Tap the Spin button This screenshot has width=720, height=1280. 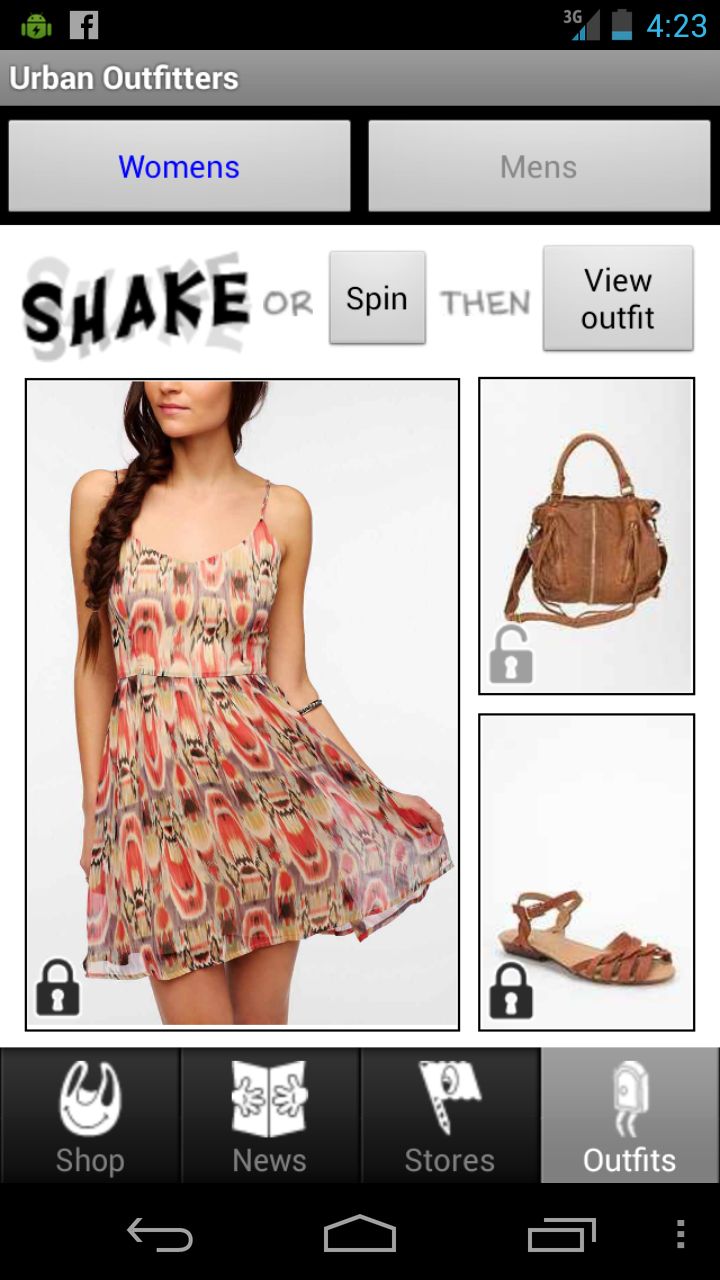(x=377, y=298)
